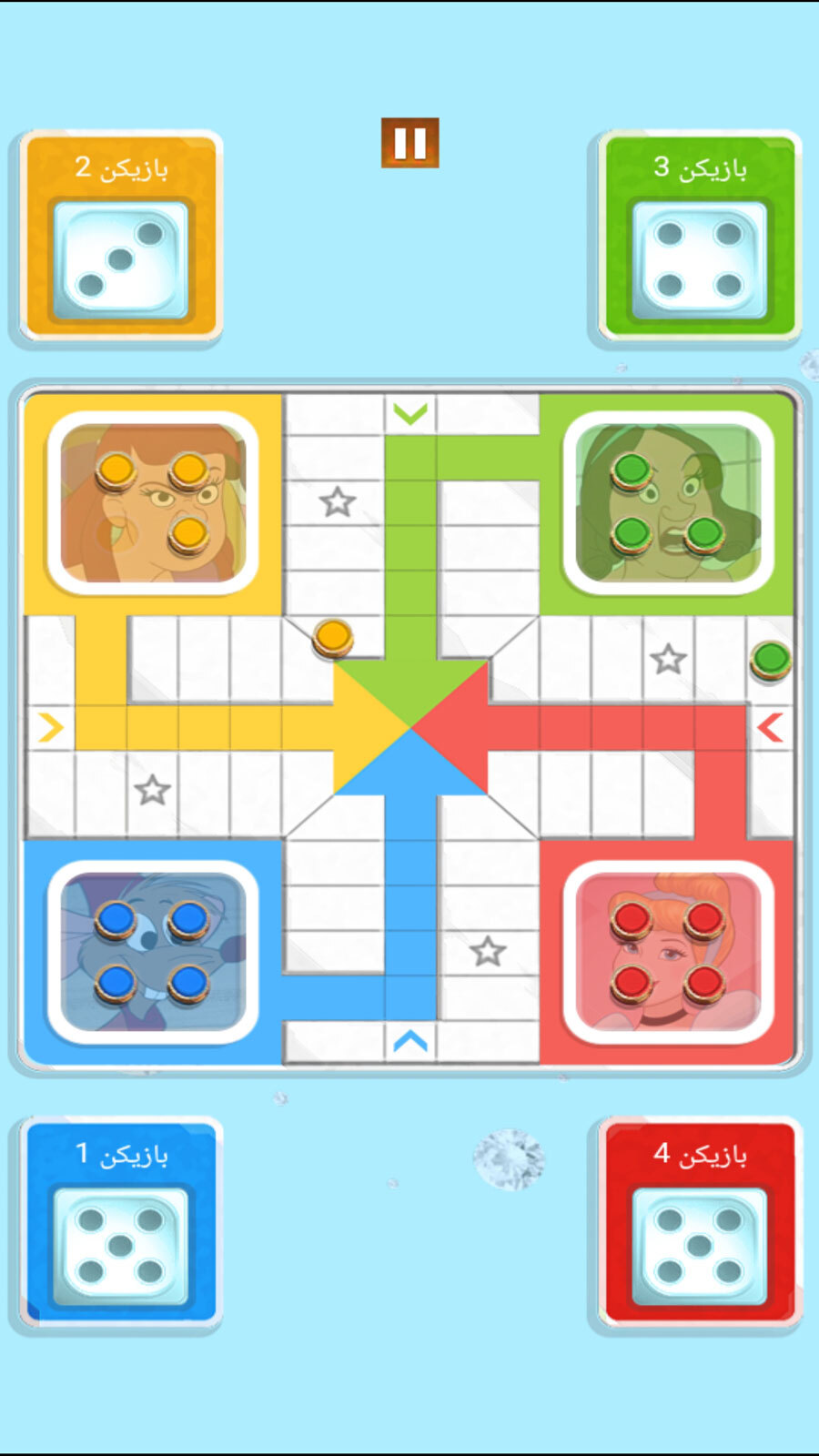Roll the dice for player 4 (red)
The image size is (819, 1456).
699,1246
